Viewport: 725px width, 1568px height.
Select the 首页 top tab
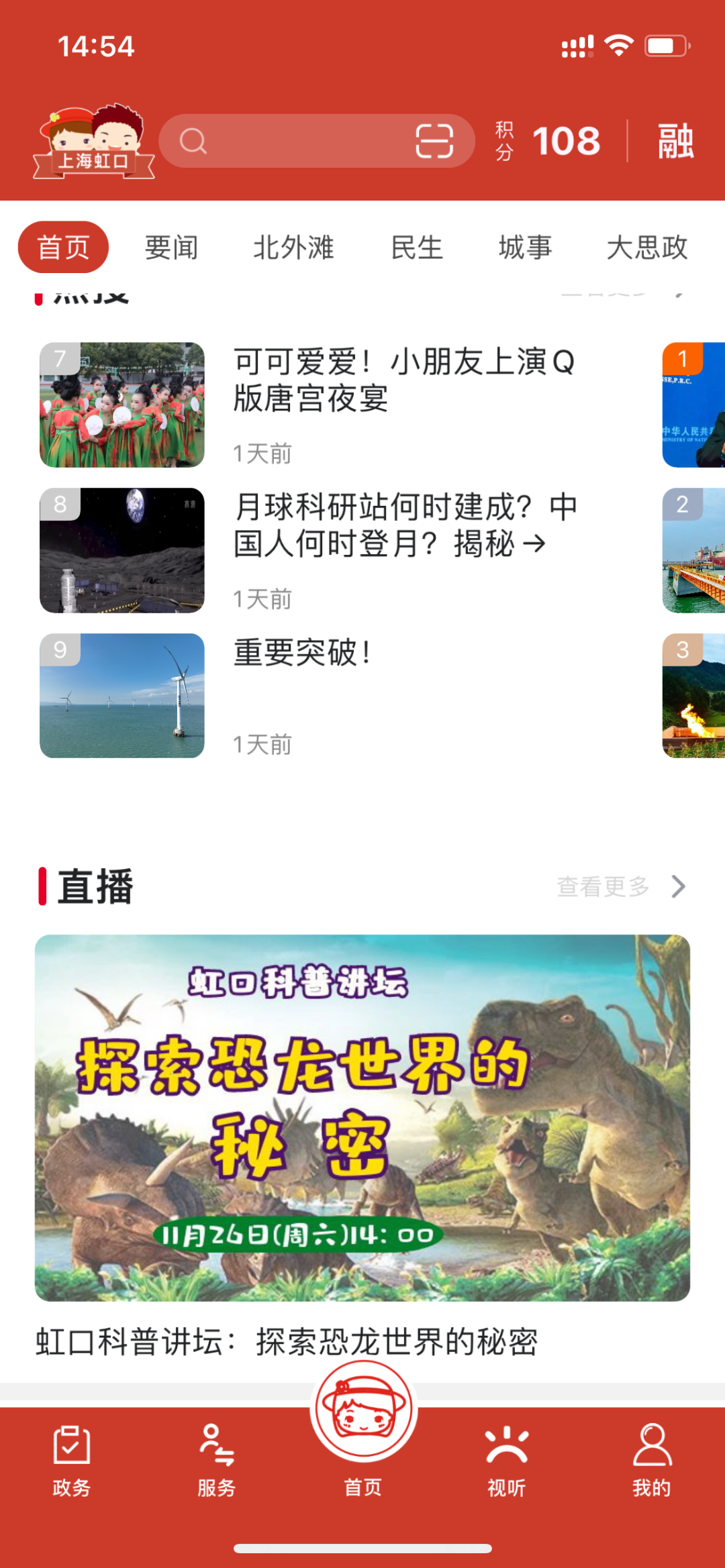[x=63, y=248]
